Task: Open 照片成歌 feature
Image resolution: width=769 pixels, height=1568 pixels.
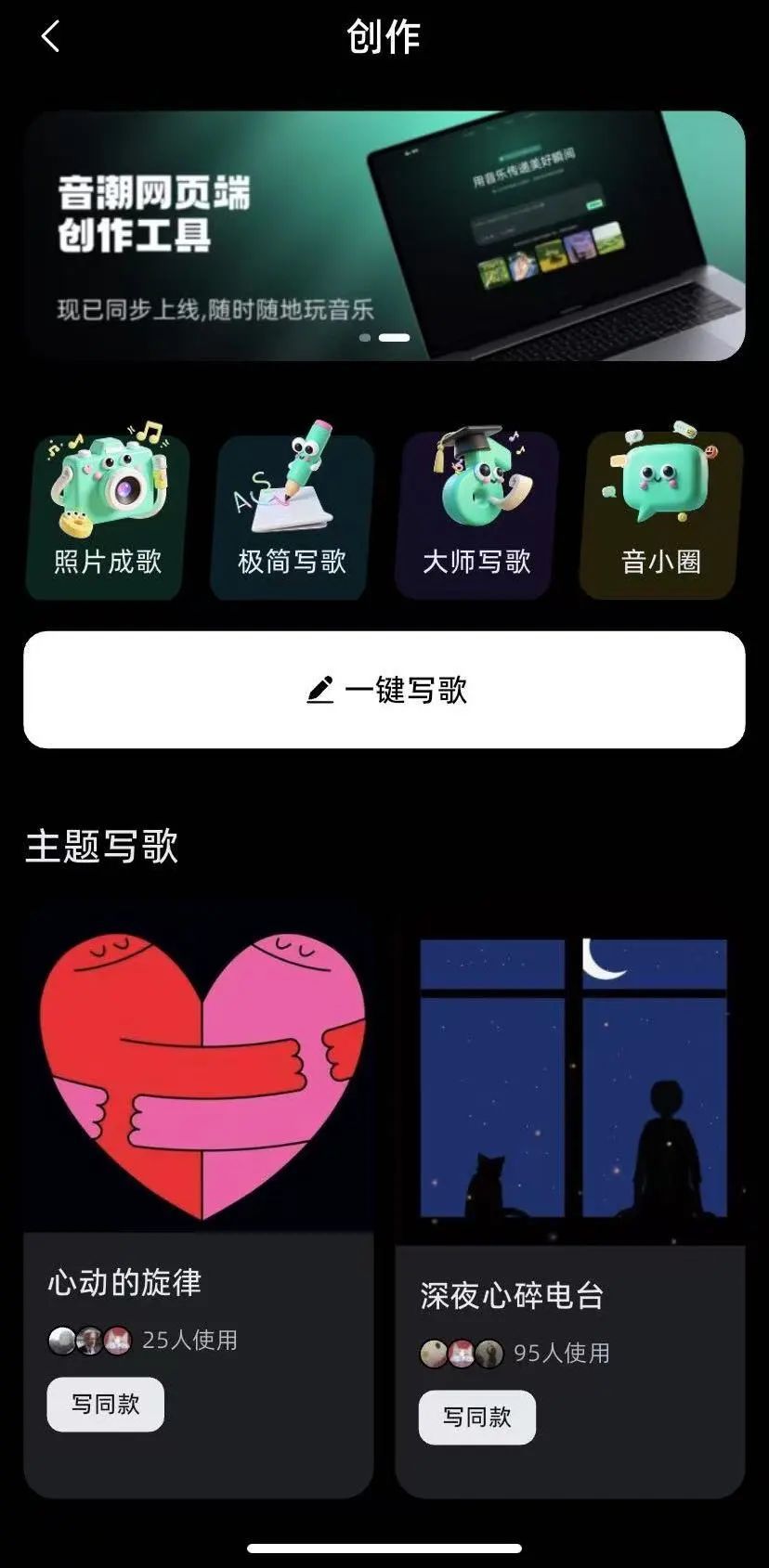Action: (x=108, y=515)
